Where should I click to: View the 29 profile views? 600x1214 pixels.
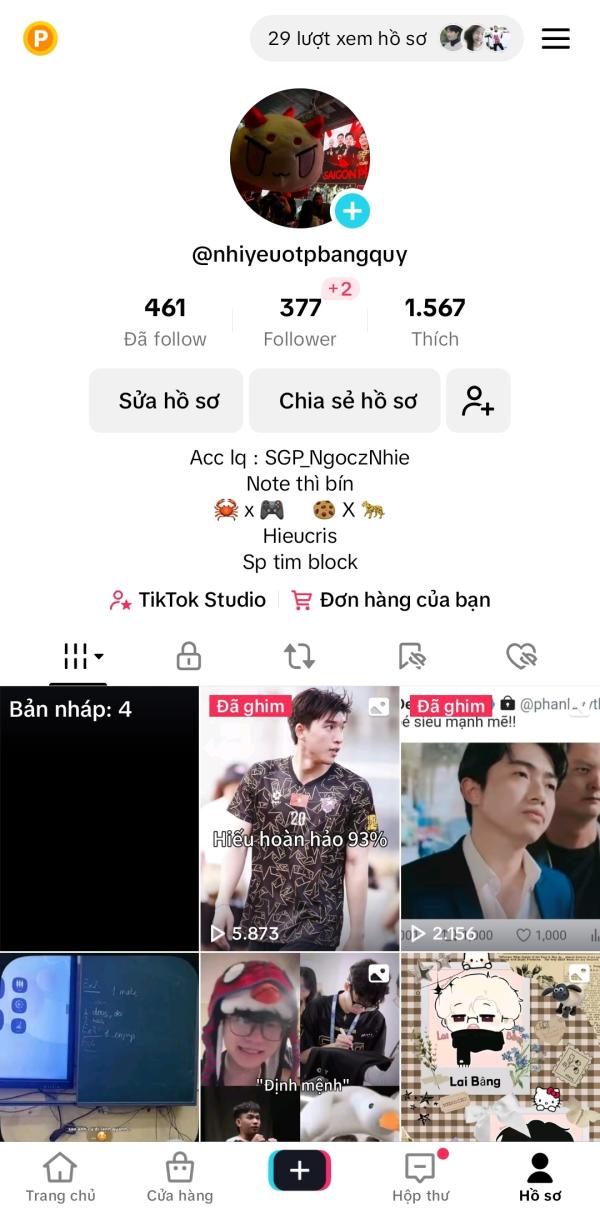(x=387, y=39)
